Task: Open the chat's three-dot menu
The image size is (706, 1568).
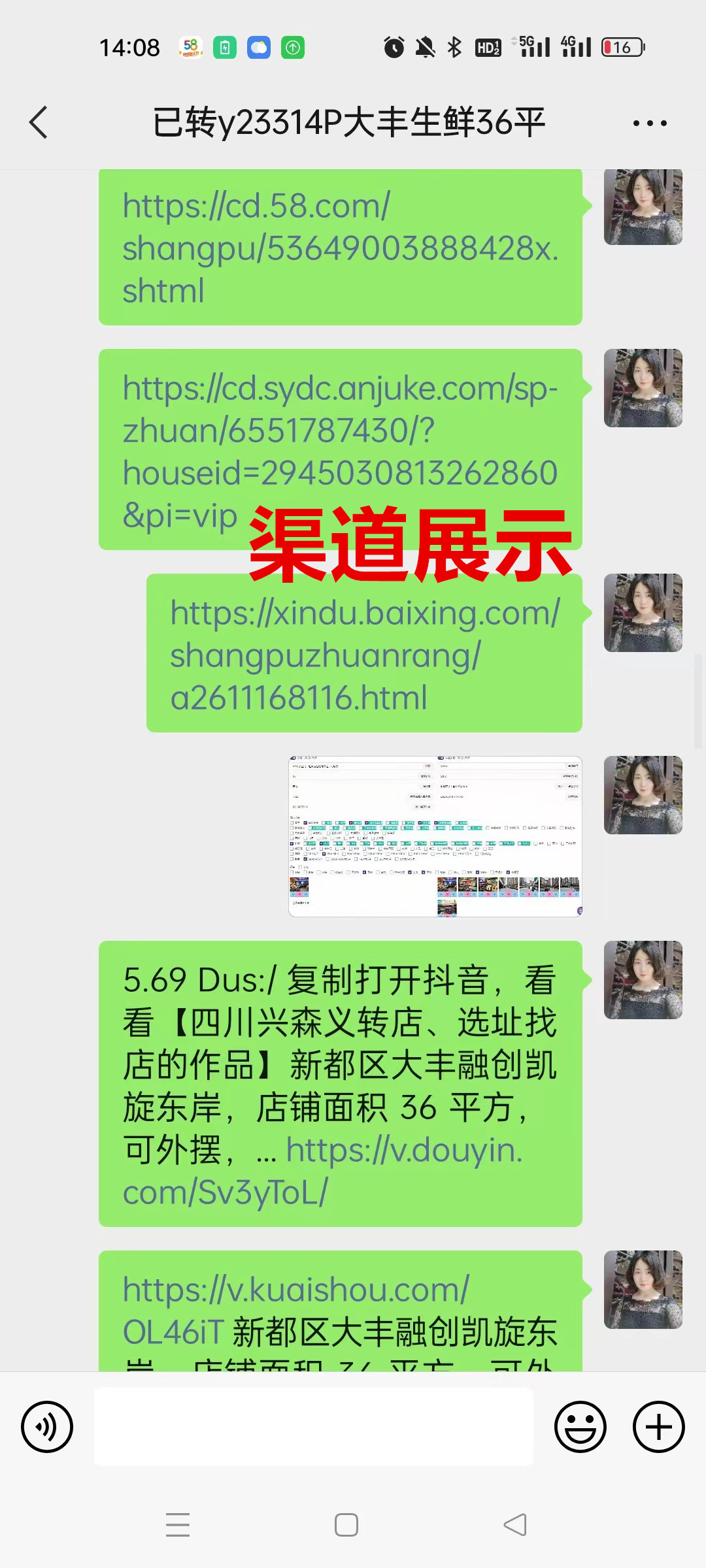Action: [650, 123]
